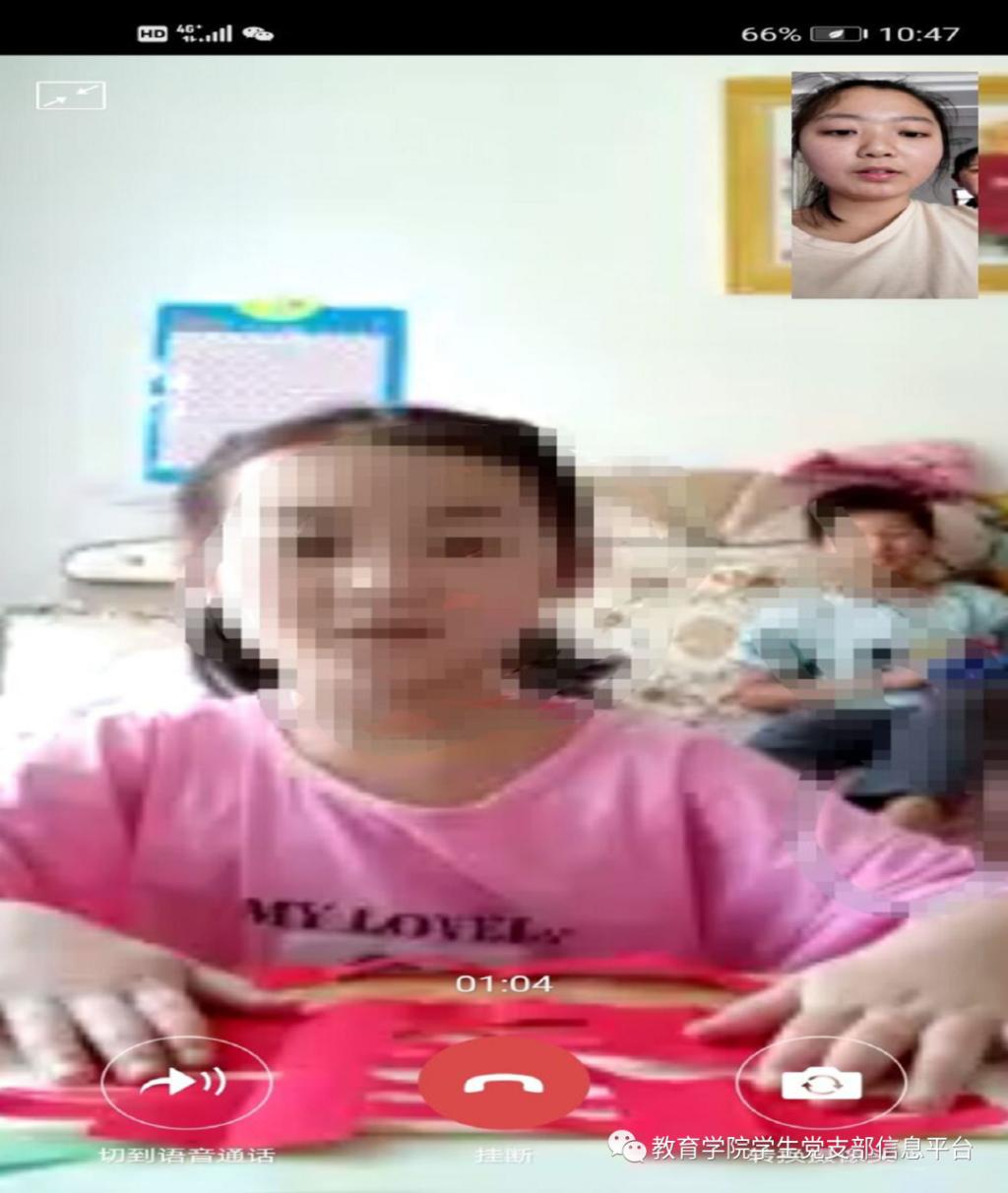Flip the camera
Screen dimensions: 1008x1193
point(821,1085)
